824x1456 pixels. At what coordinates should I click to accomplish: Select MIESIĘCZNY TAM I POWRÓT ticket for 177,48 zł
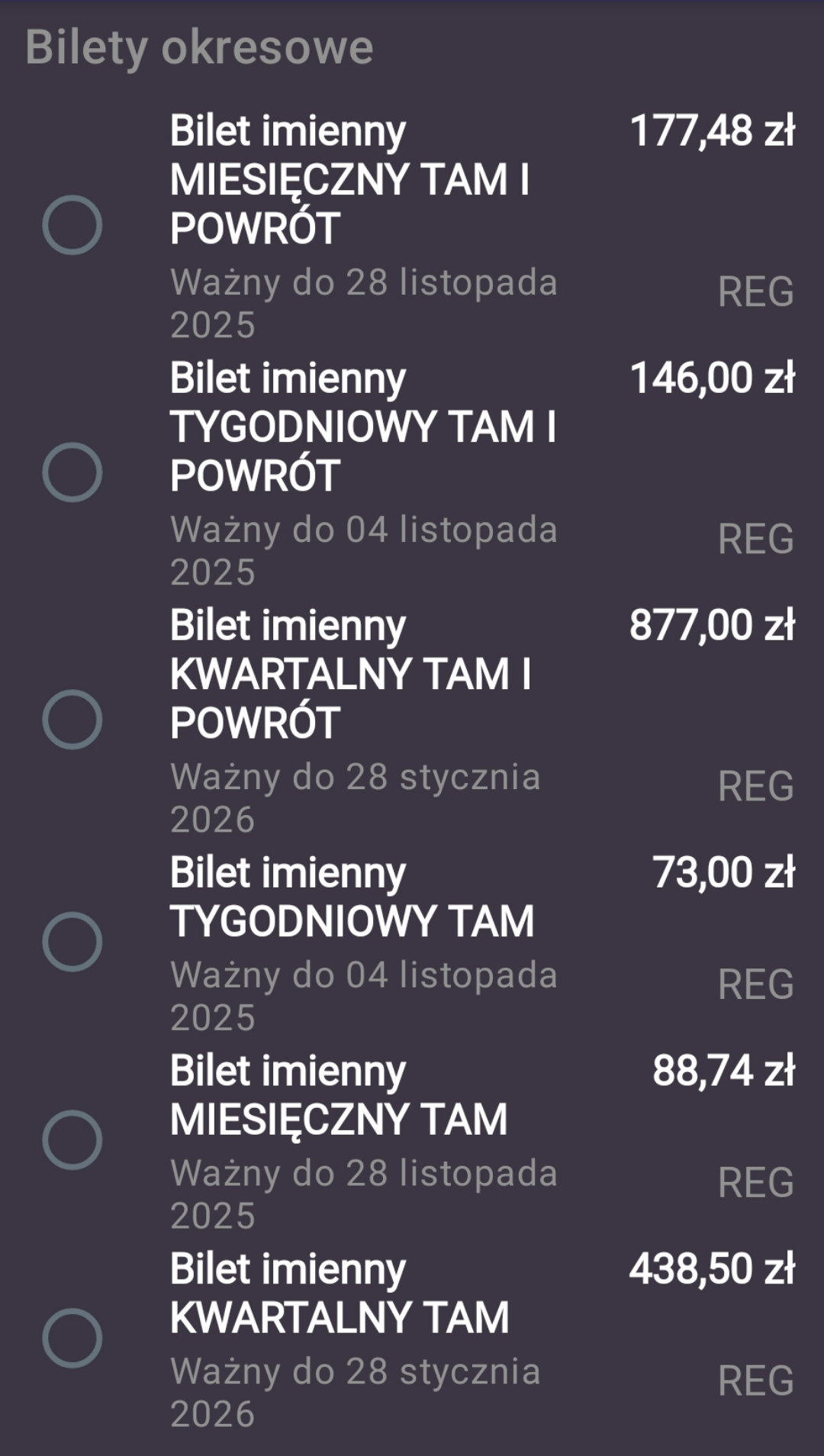click(72, 225)
